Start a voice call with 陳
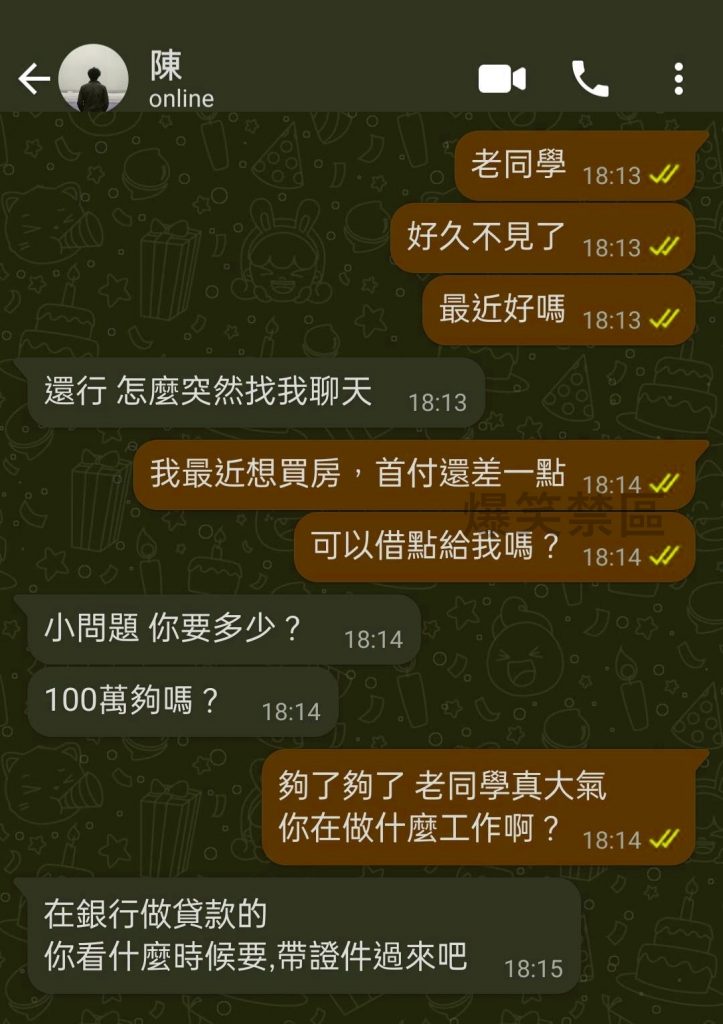 (590, 79)
